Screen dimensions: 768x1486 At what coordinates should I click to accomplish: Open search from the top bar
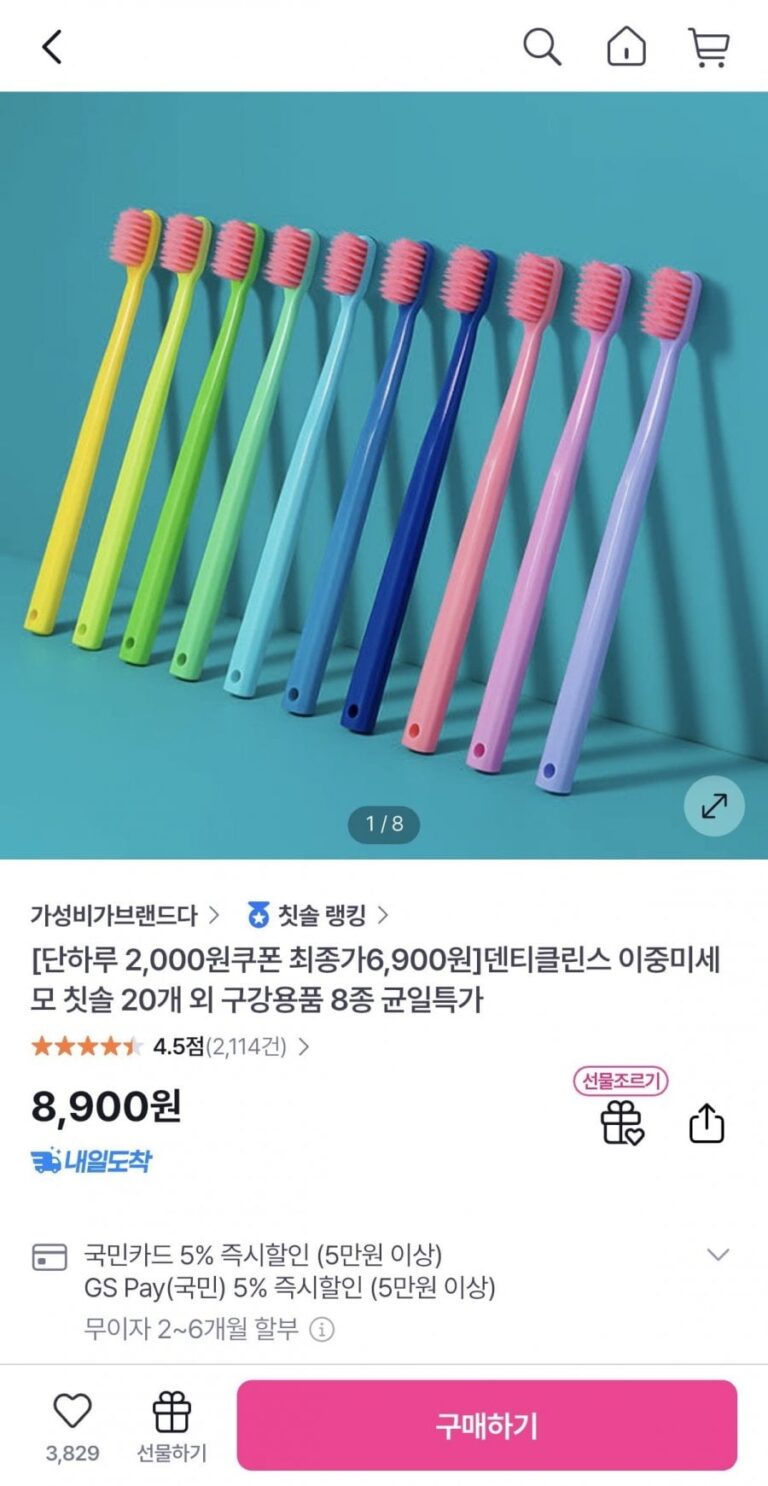[x=542, y=47]
